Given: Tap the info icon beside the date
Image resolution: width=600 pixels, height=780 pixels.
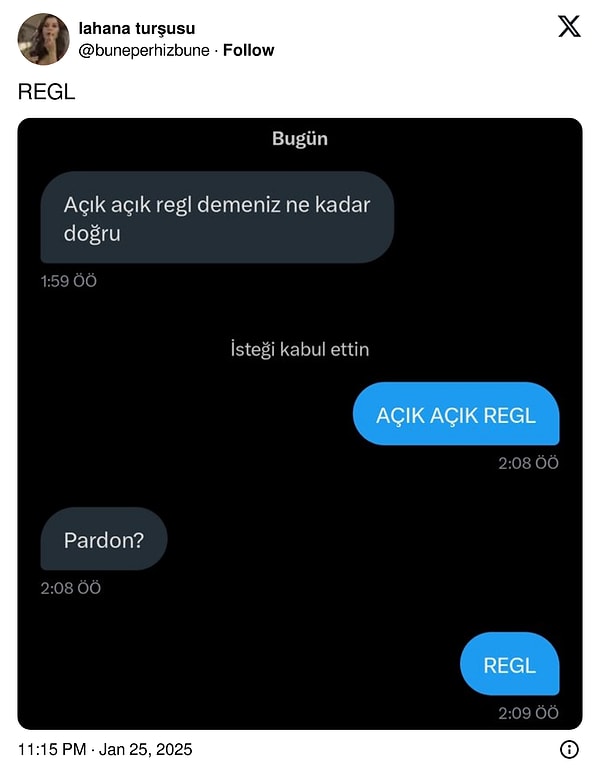Looking at the screenshot, I should (x=569, y=749).
